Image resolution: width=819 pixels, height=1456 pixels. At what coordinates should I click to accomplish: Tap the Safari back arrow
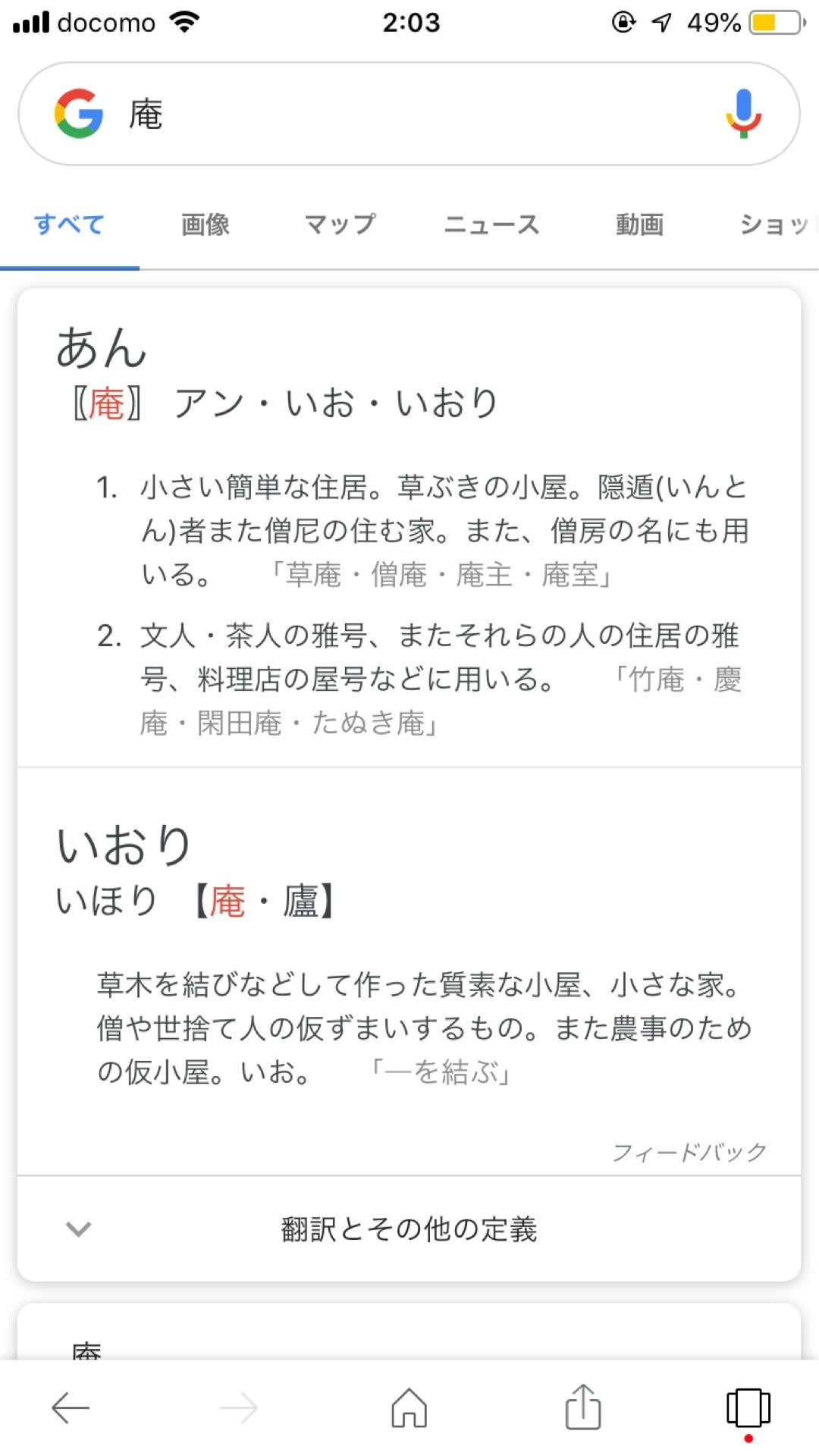click(68, 1408)
